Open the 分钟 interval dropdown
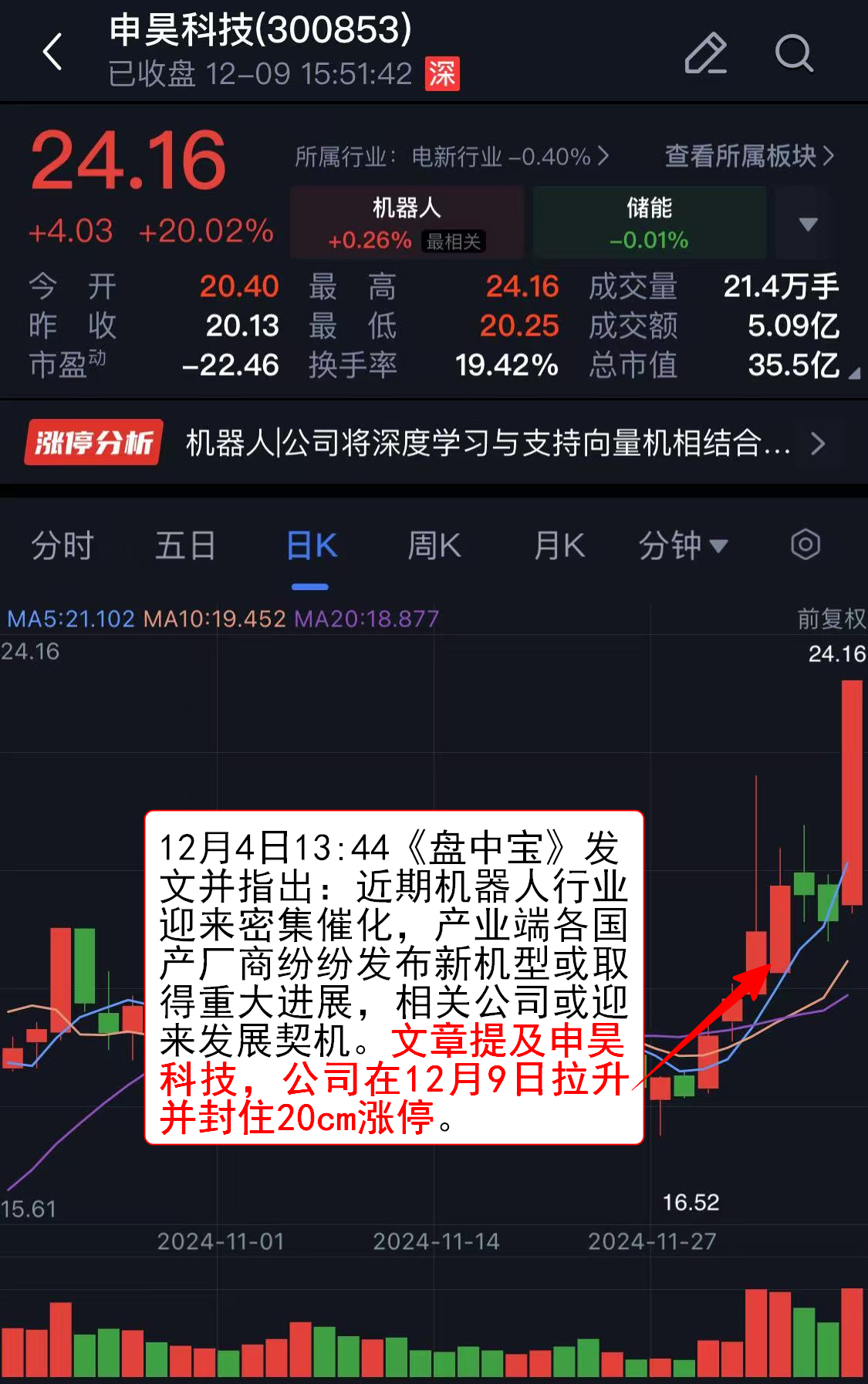This screenshot has height=1384, width=868. (682, 546)
